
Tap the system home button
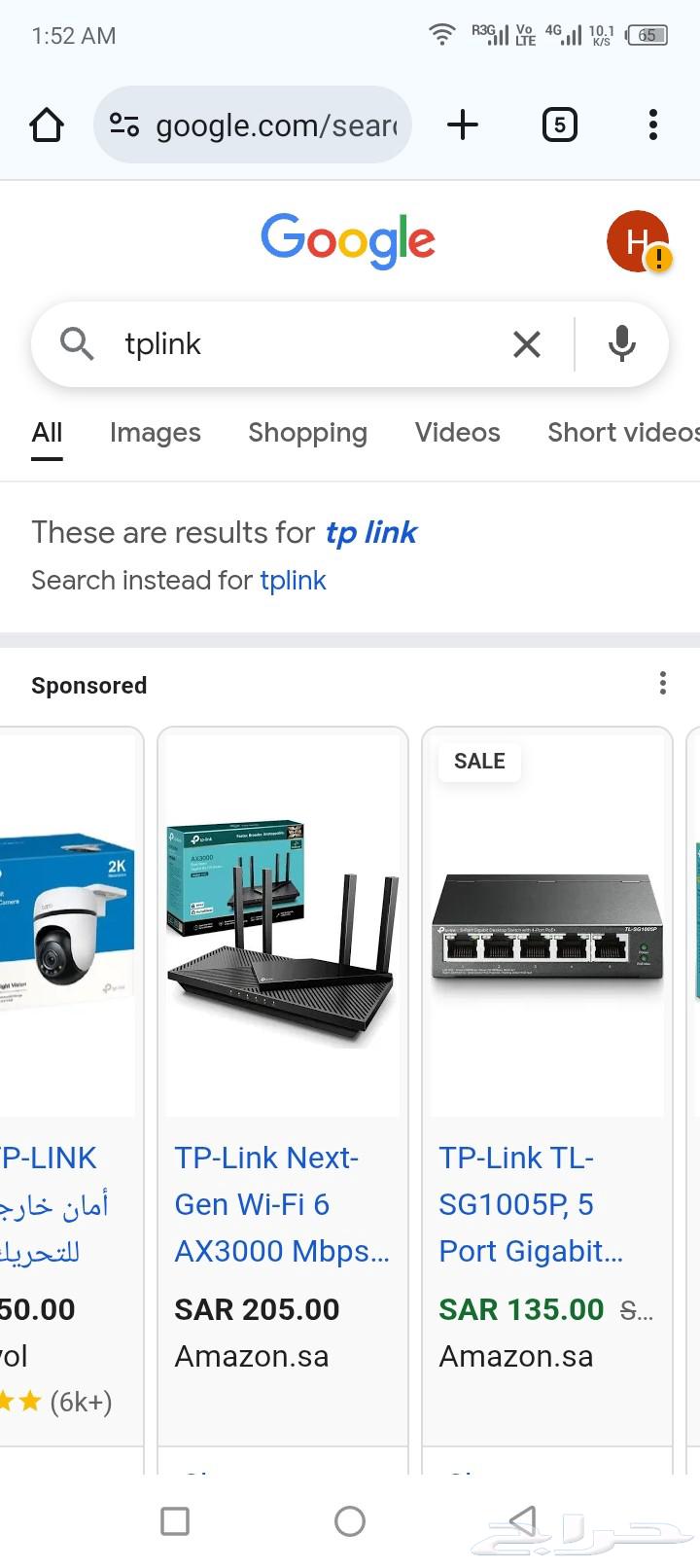pos(350,1521)
